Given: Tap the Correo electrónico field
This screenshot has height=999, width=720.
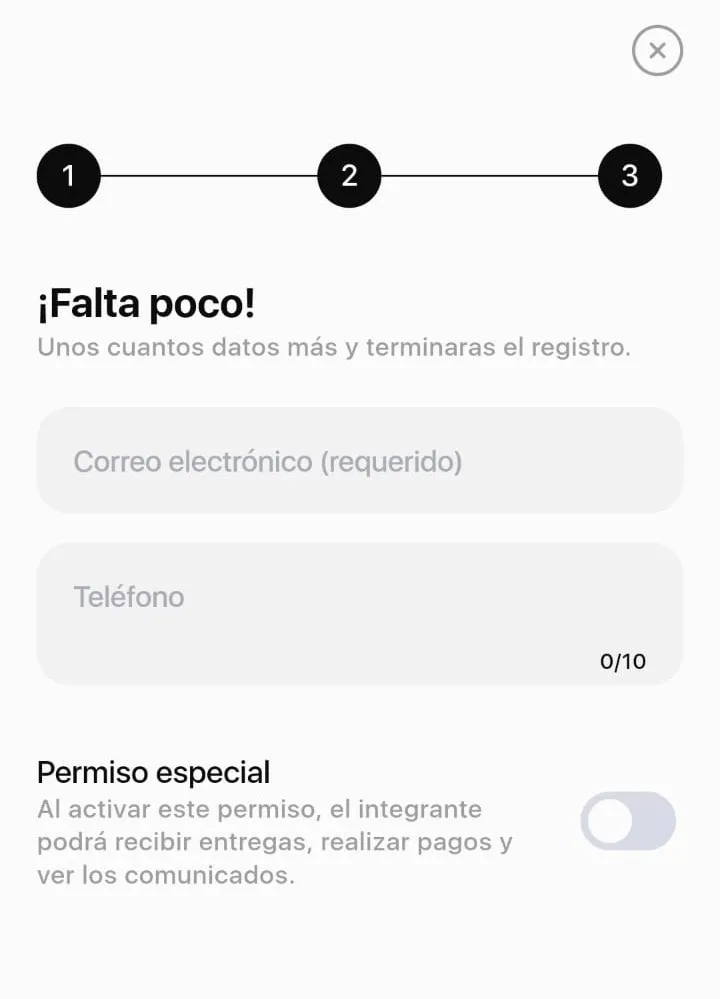Looking at the screenshot, I should point(360,461).
